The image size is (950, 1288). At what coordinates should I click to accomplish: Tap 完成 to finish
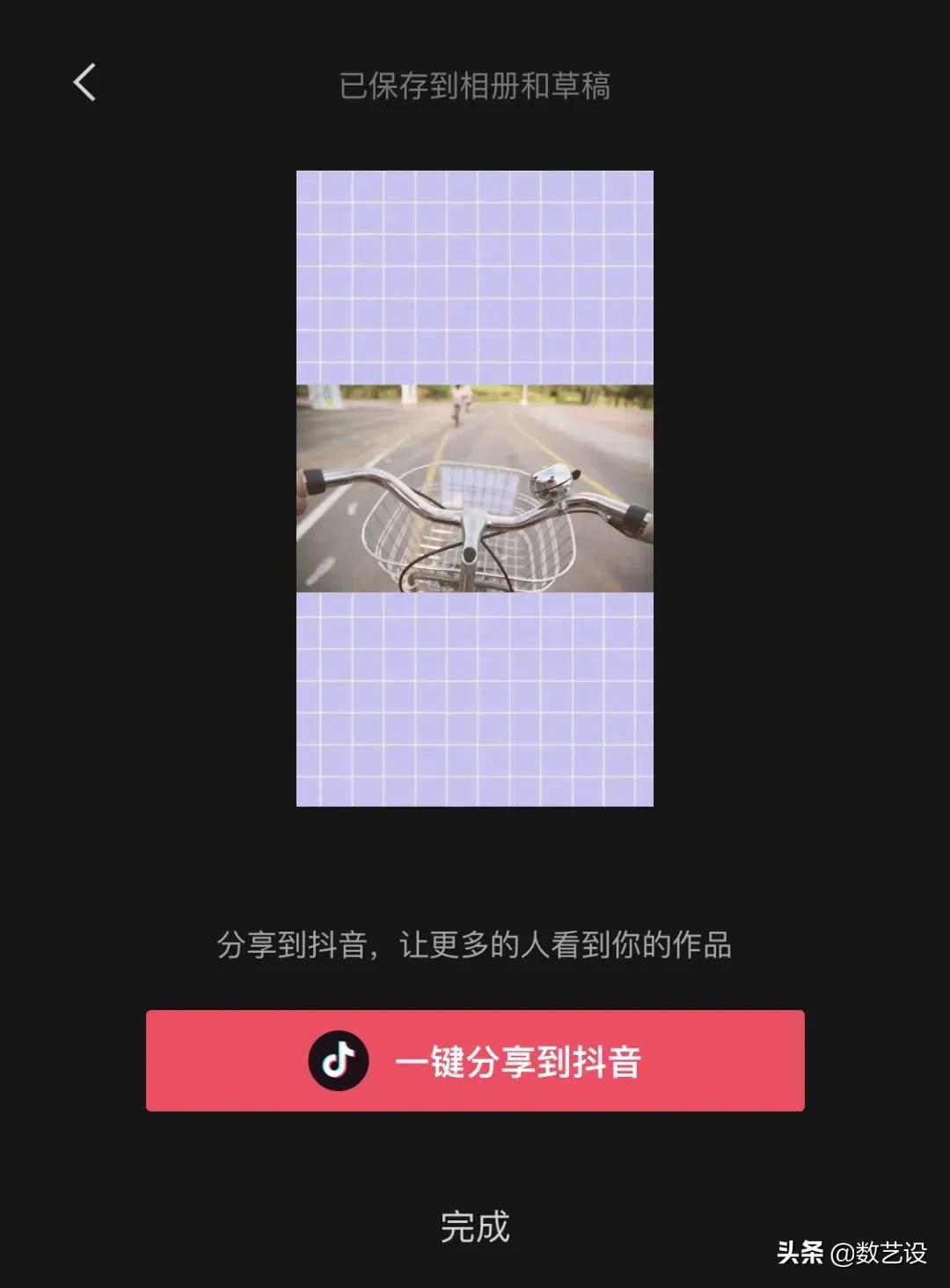pos(475,1226)
